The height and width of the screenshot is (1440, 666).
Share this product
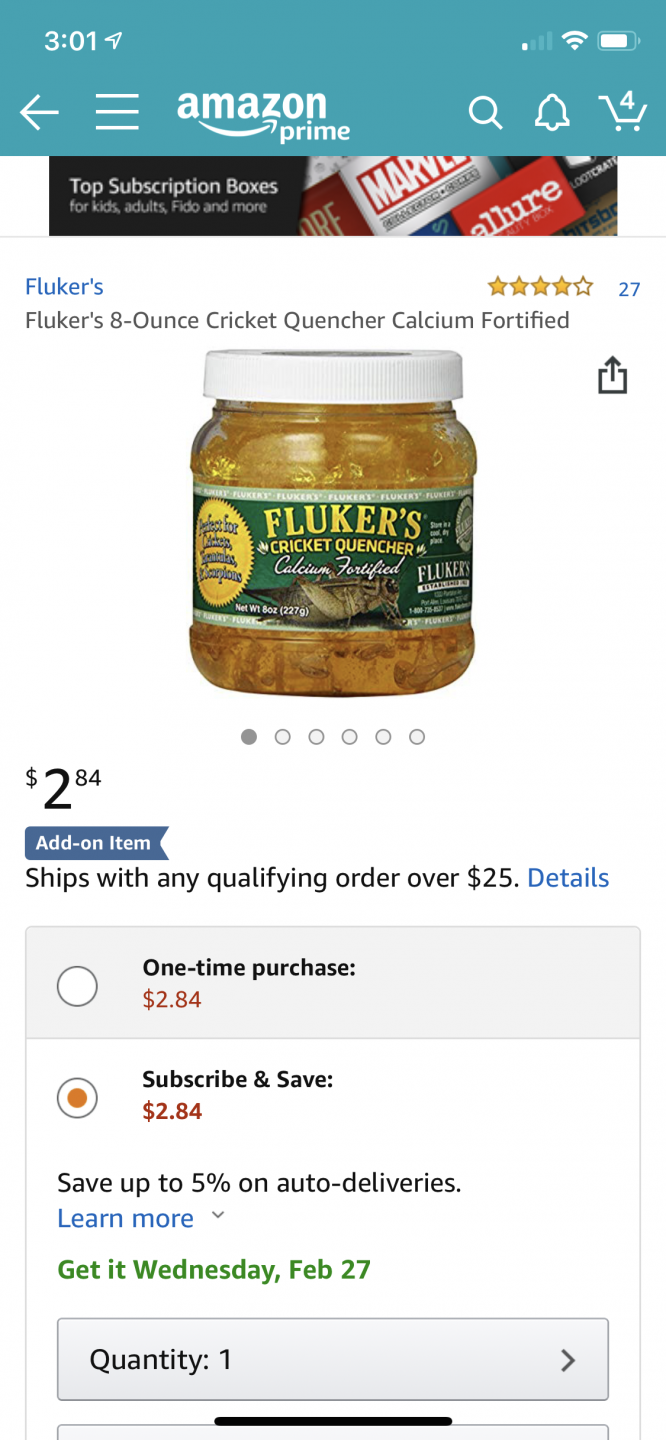tap(612, 375)
